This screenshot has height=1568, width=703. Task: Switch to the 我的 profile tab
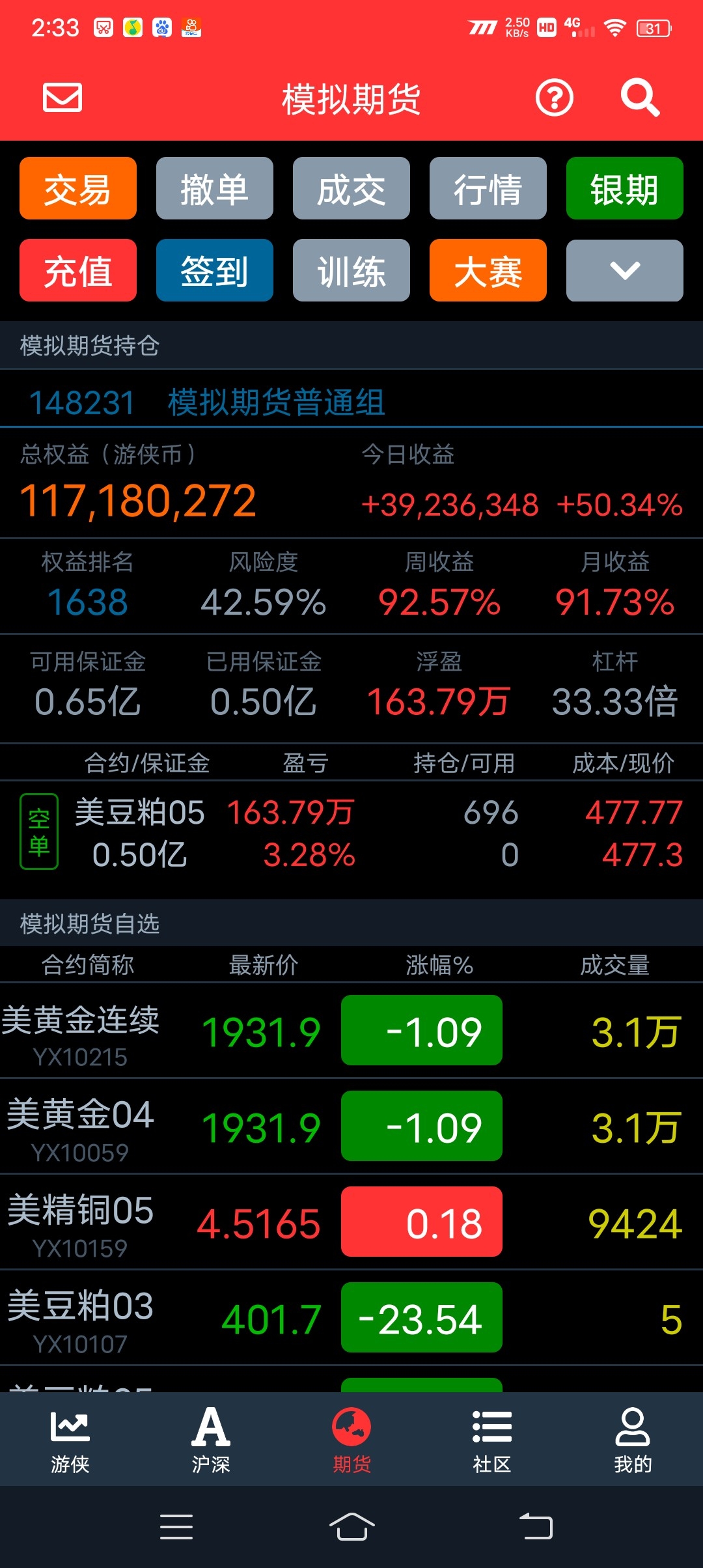coord(633,1440)
